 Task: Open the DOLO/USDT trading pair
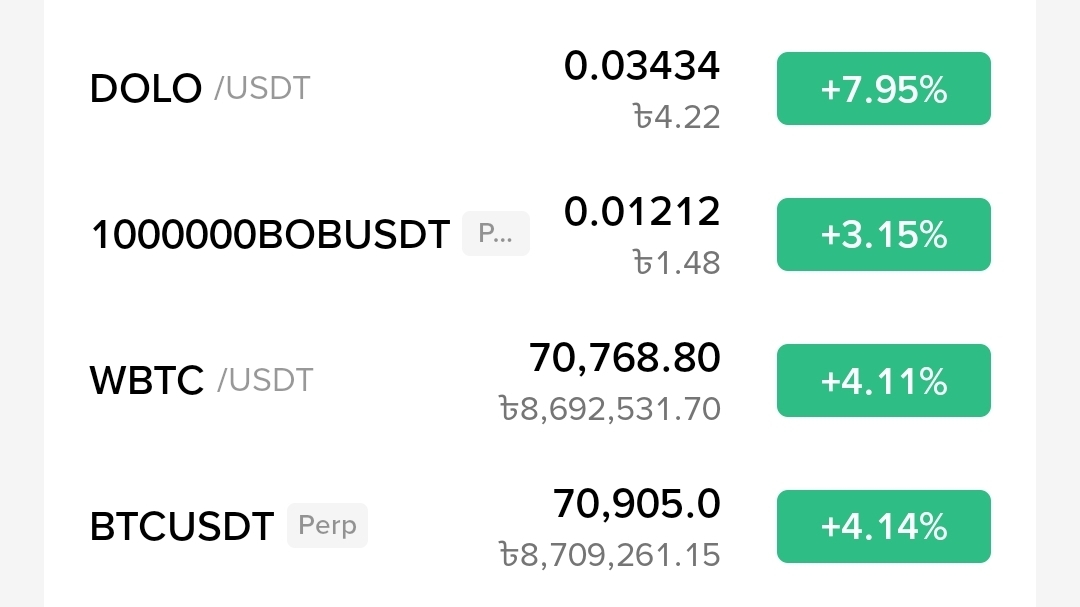point(200,89)
